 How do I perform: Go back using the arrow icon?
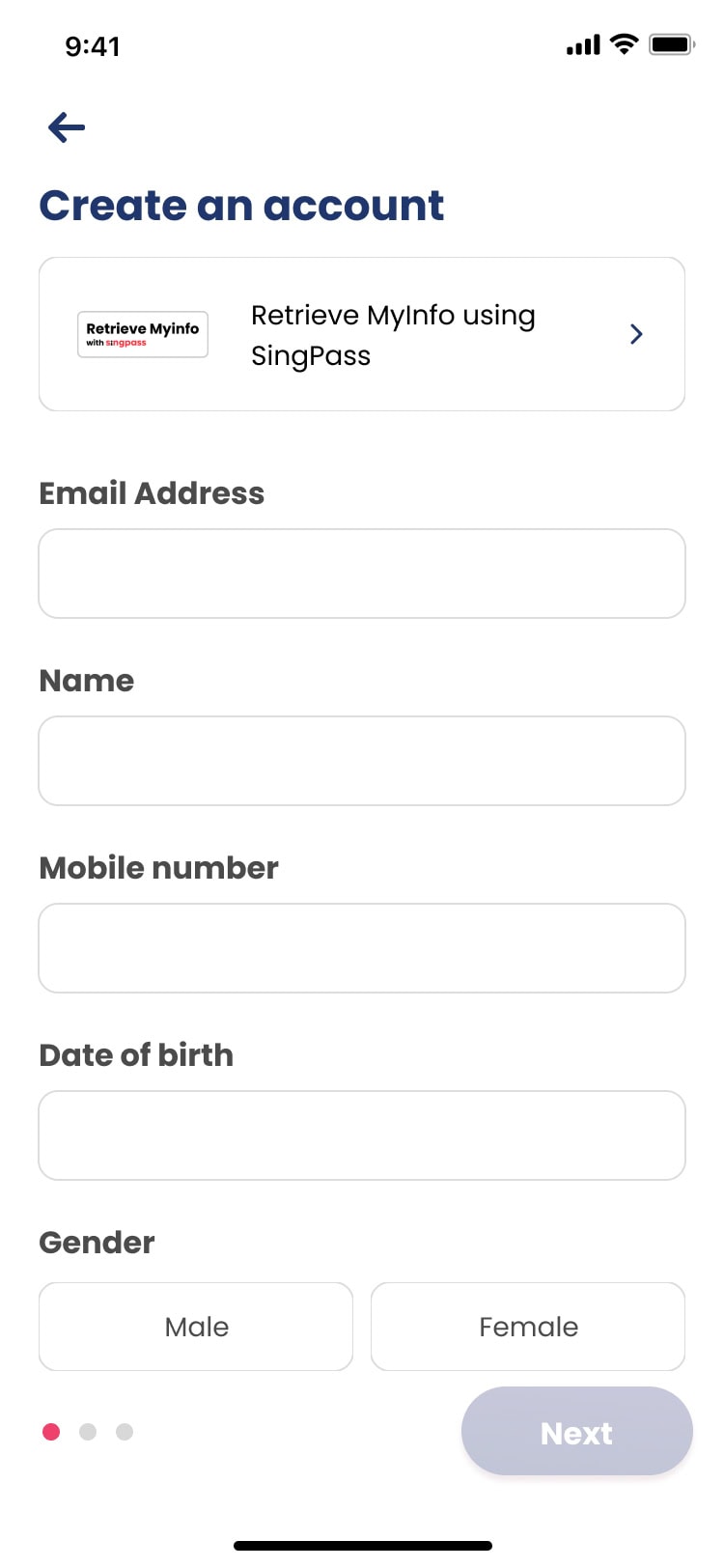(67, 126)
